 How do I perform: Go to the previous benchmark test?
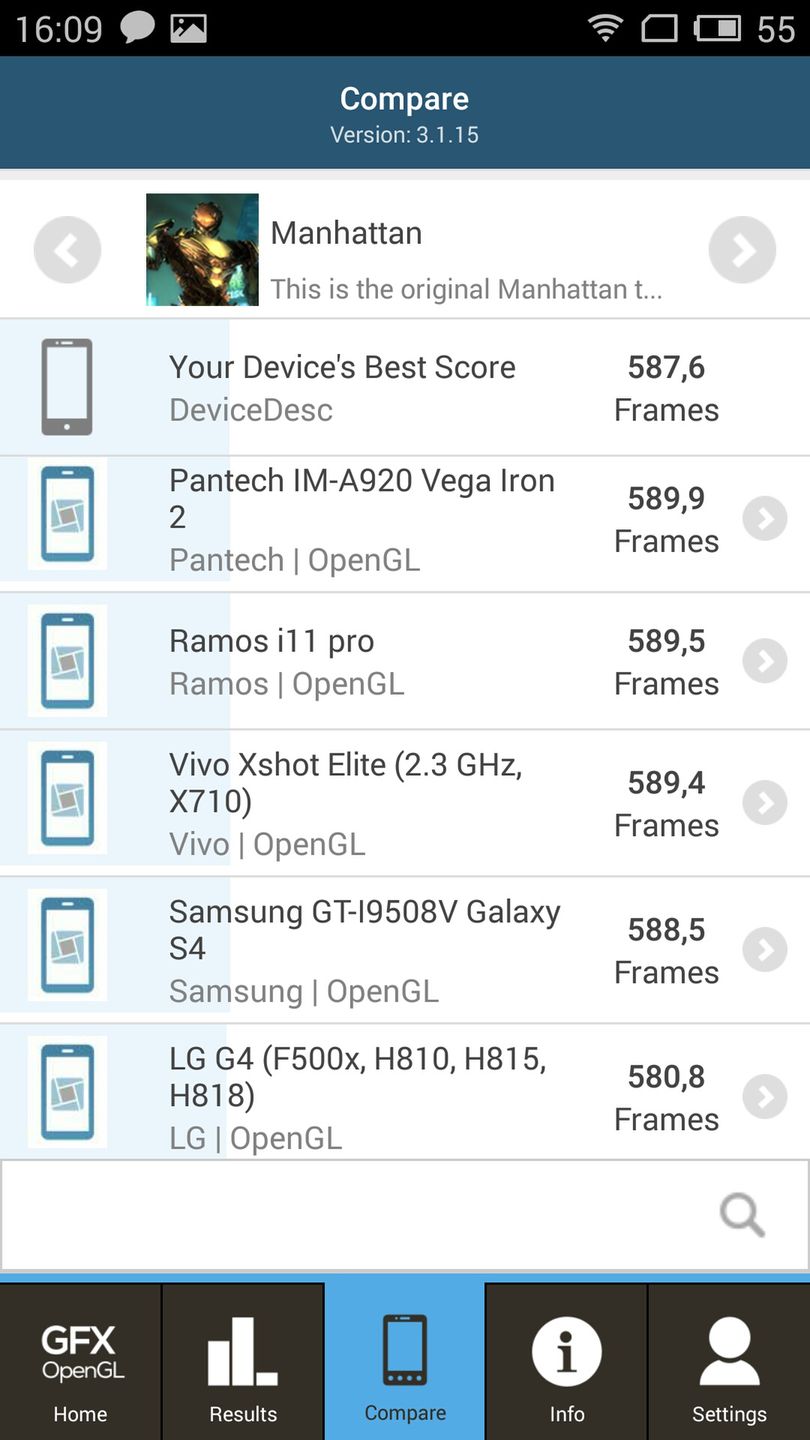[67, 250]
